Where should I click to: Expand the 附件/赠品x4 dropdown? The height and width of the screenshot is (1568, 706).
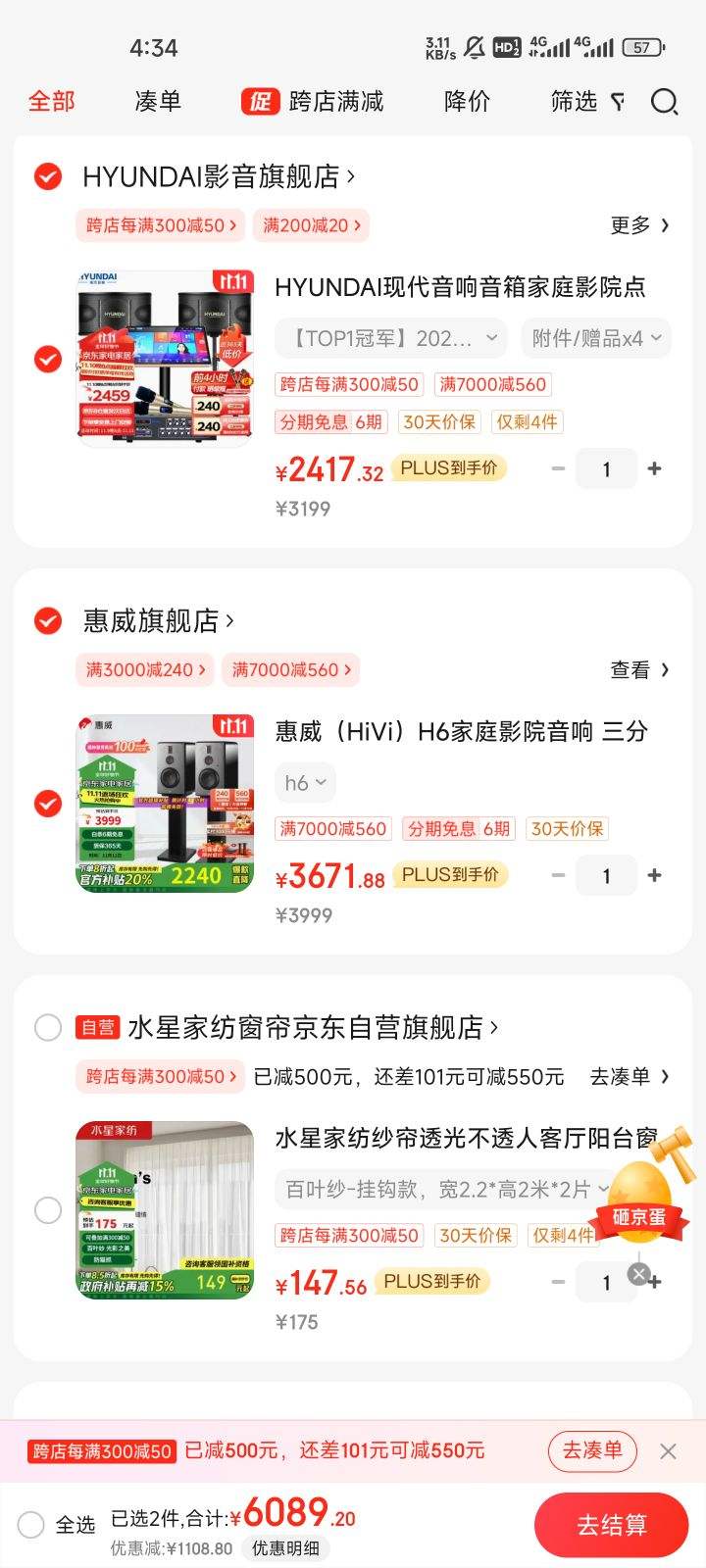pyautogui.click(x=595, y=337)
